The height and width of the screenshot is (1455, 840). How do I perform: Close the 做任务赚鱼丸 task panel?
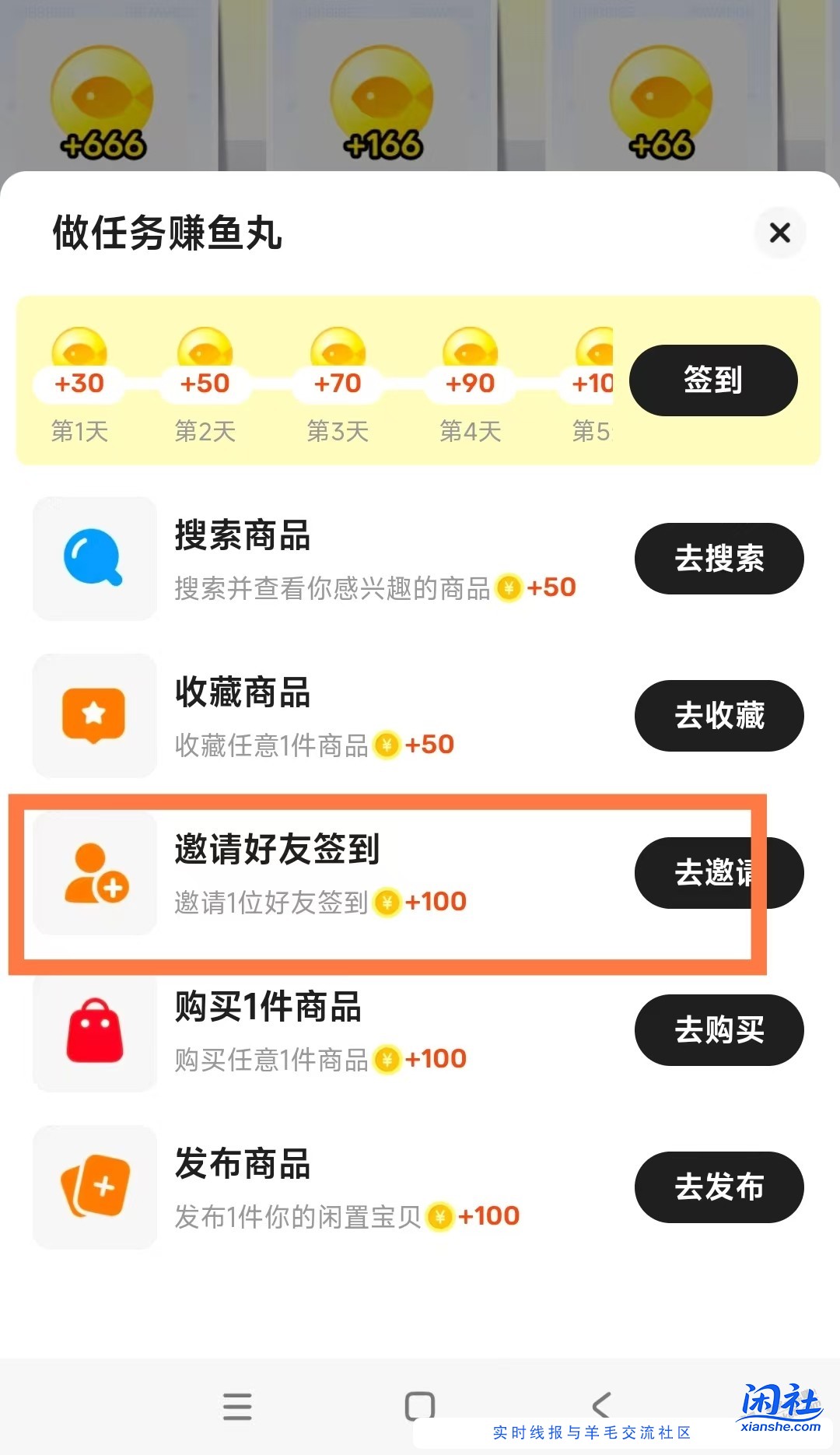coord(779,233)
